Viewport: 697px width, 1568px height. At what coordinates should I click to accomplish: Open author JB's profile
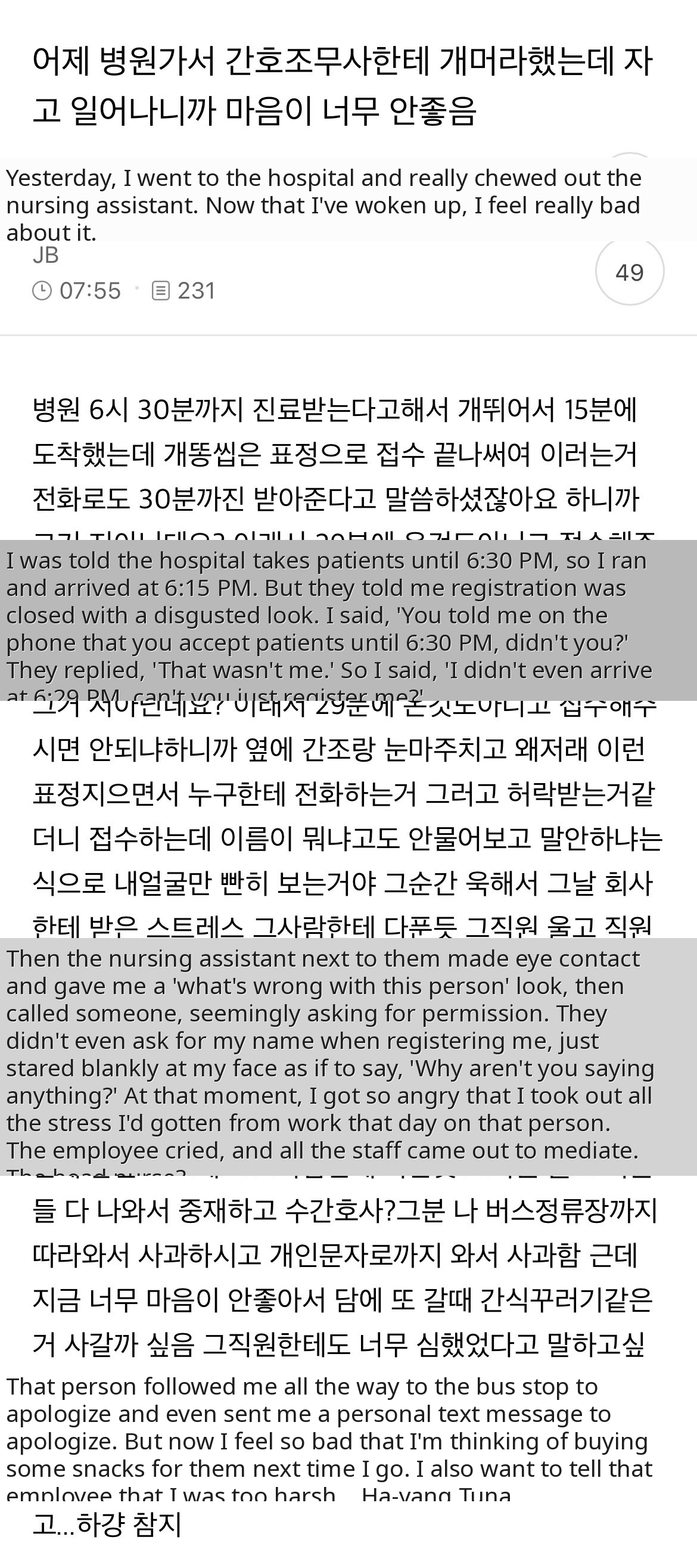coord(46,255)
